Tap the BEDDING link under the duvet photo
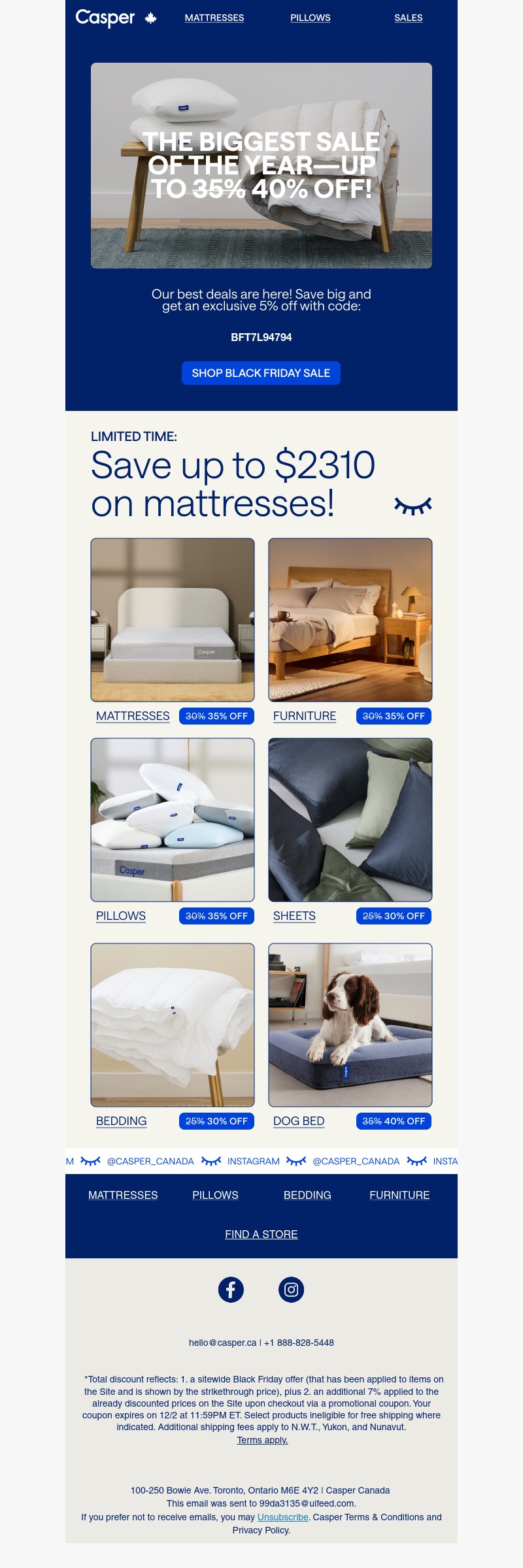Screen dimensions: 523x1568 click(x=121, y=1121)
